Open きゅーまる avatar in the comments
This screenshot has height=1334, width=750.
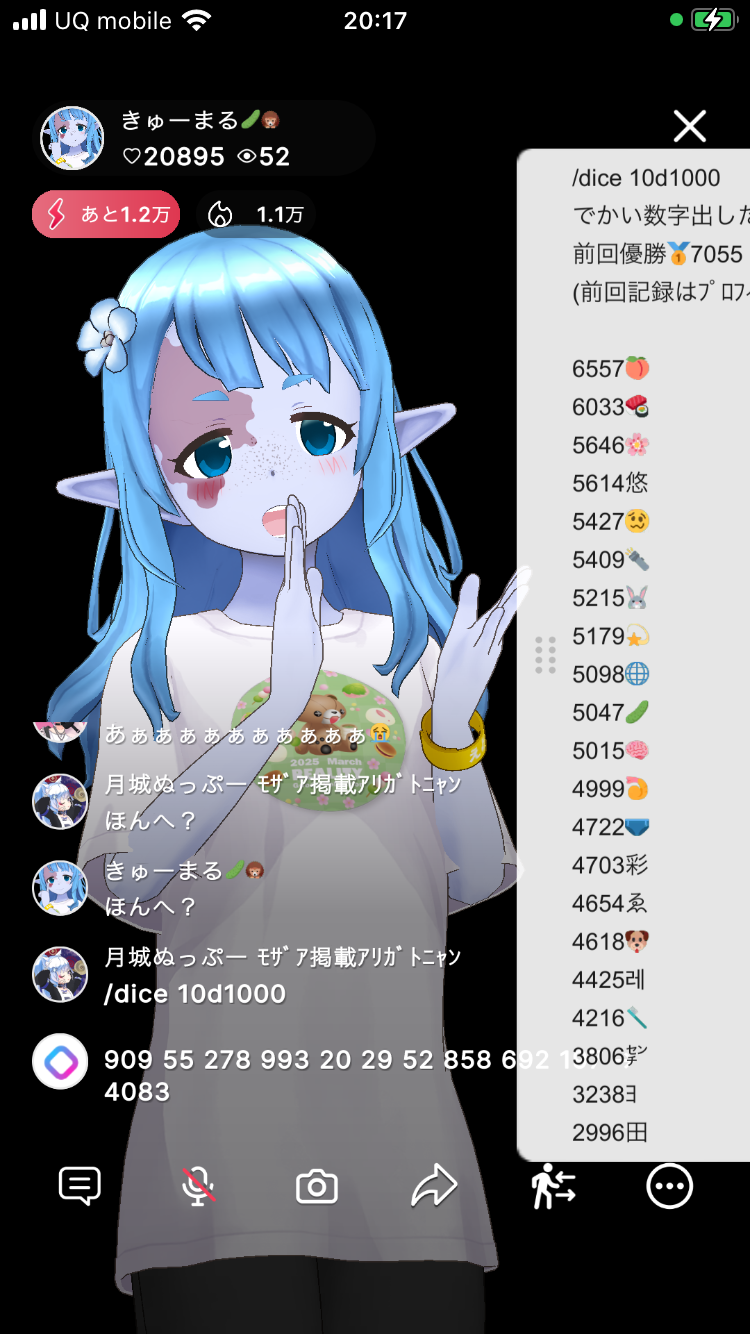60,887
